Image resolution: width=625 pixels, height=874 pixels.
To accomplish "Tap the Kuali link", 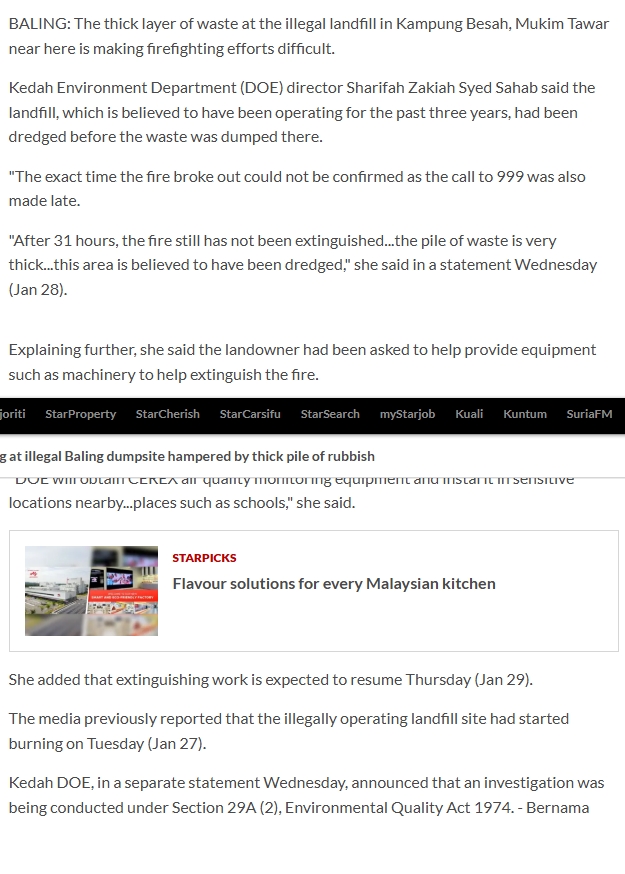I will 469,414.
